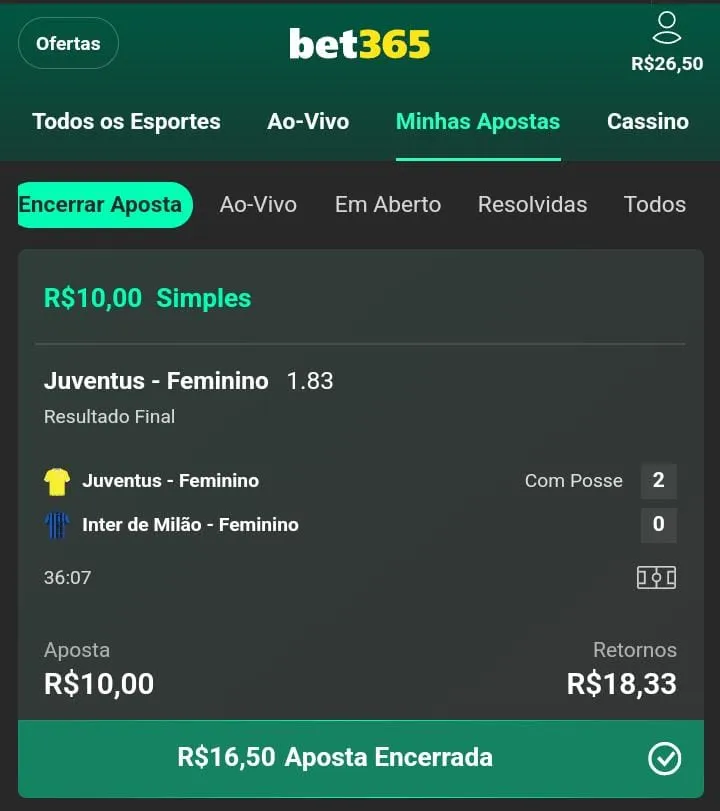
Task: Open the match pitch view icon
Action: pos(657,578)
